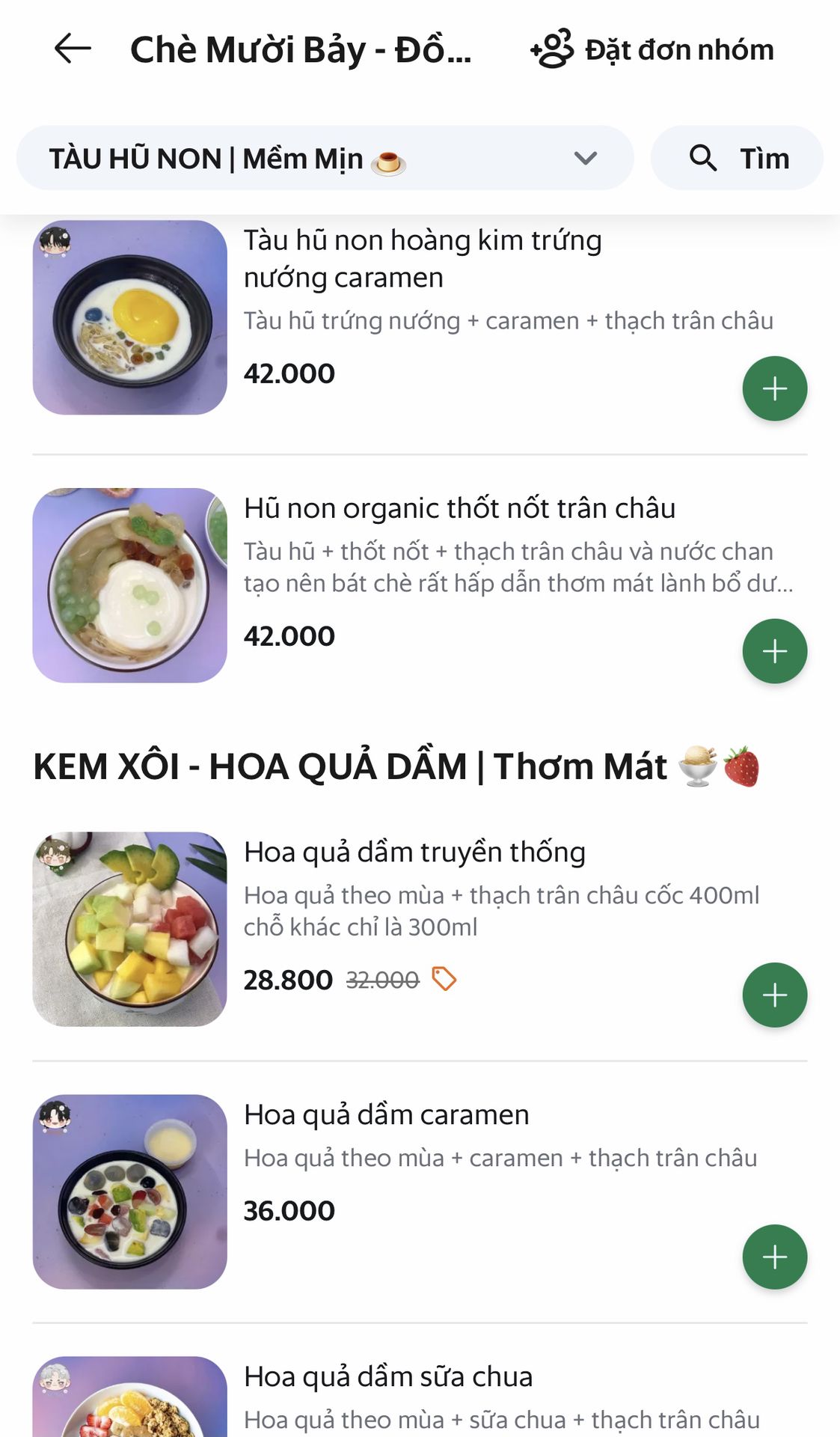840x1437 pixels.
Task: Add Tàu hũ non hoàng kim trứng nướng caramen
Action: point(774,388)
